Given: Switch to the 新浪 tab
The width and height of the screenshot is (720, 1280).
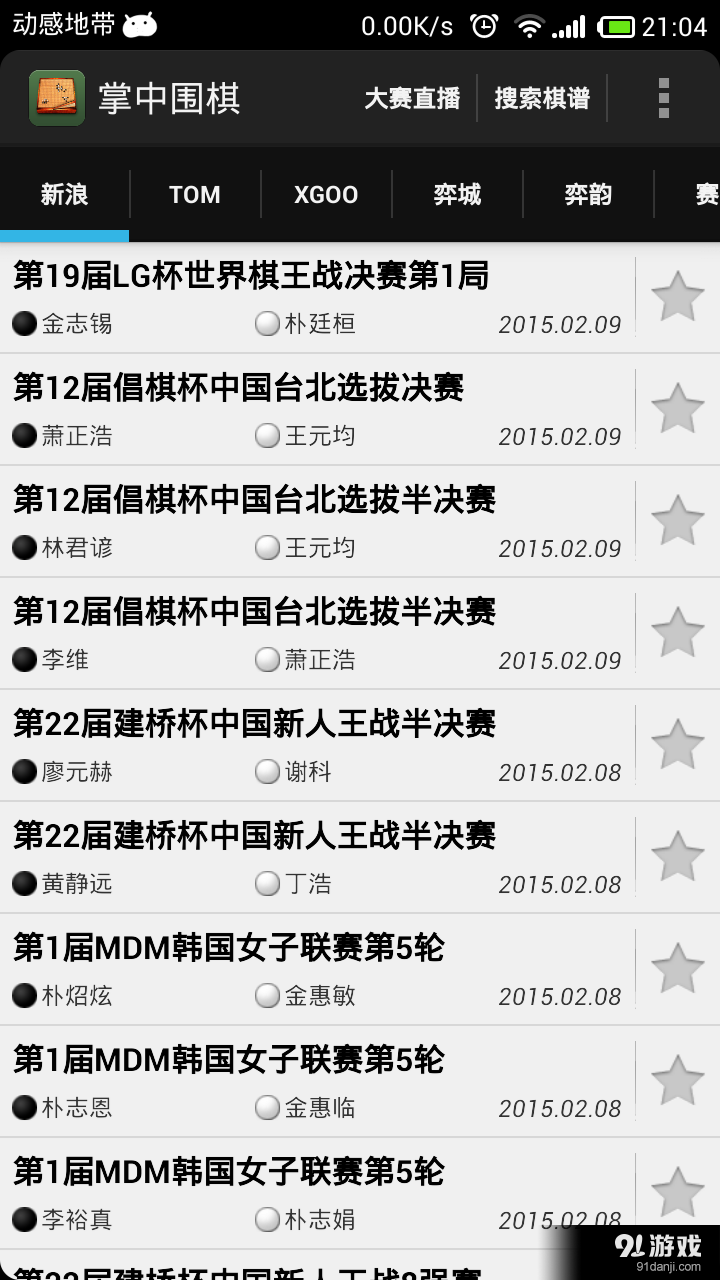Looking at the screenshot, I should tap(65, 194).
